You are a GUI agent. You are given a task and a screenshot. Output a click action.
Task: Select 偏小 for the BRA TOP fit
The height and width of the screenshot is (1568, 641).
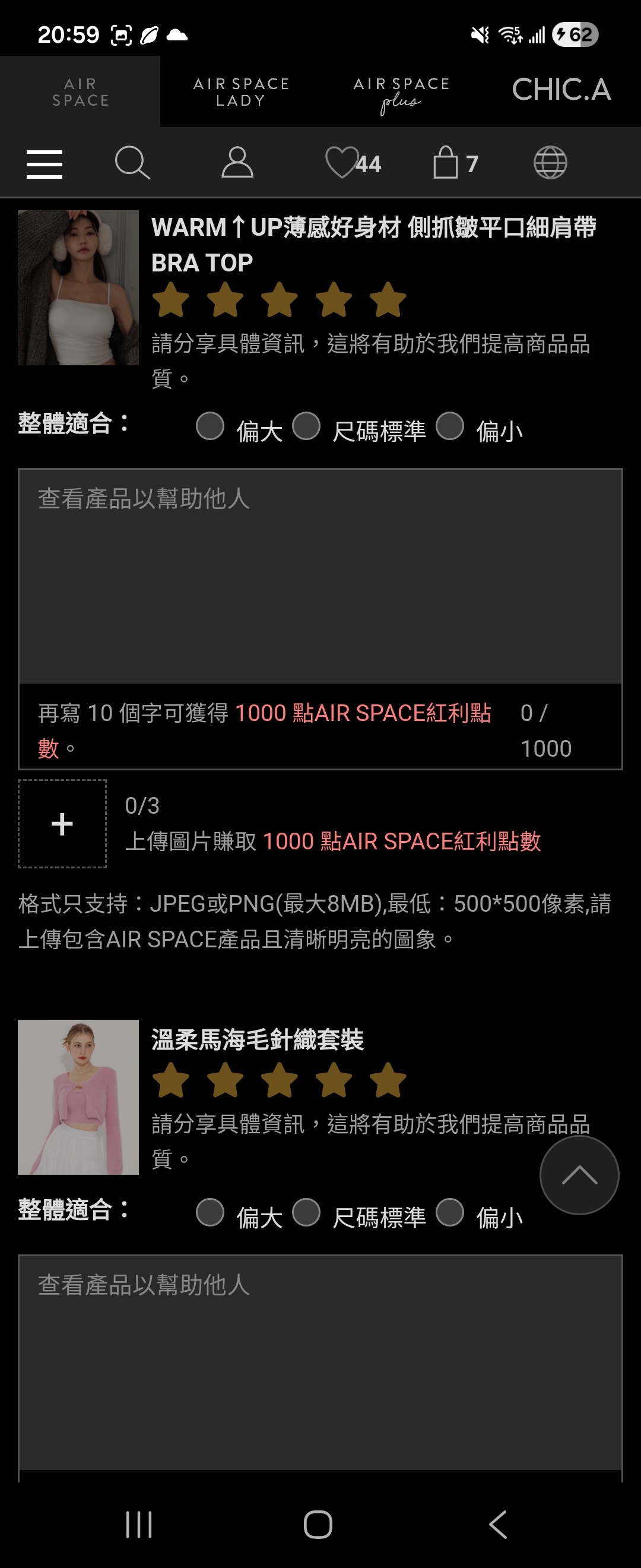tap(450, 426)
